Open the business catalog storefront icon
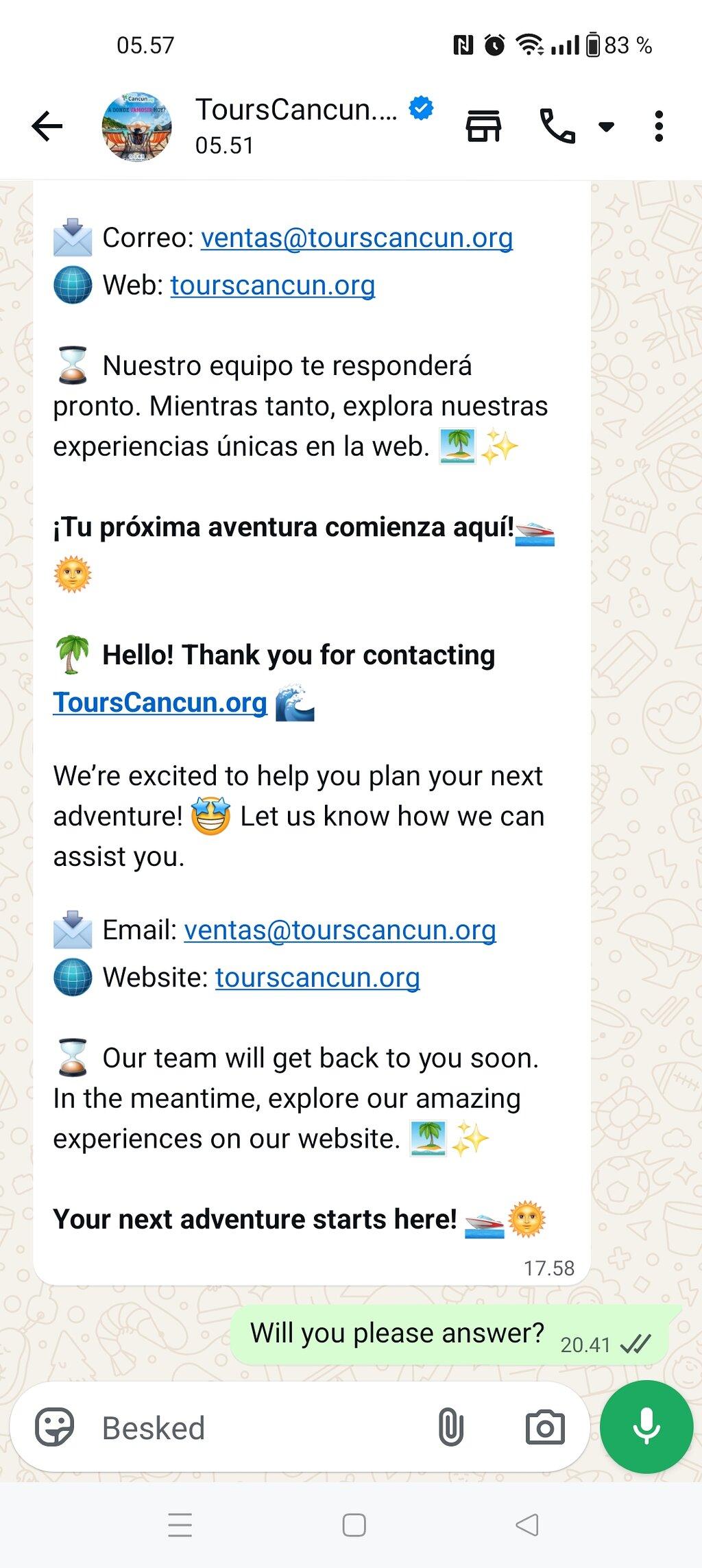This screenshot has width=702, height=1568. pyautogui.click(x=484, y=126)
